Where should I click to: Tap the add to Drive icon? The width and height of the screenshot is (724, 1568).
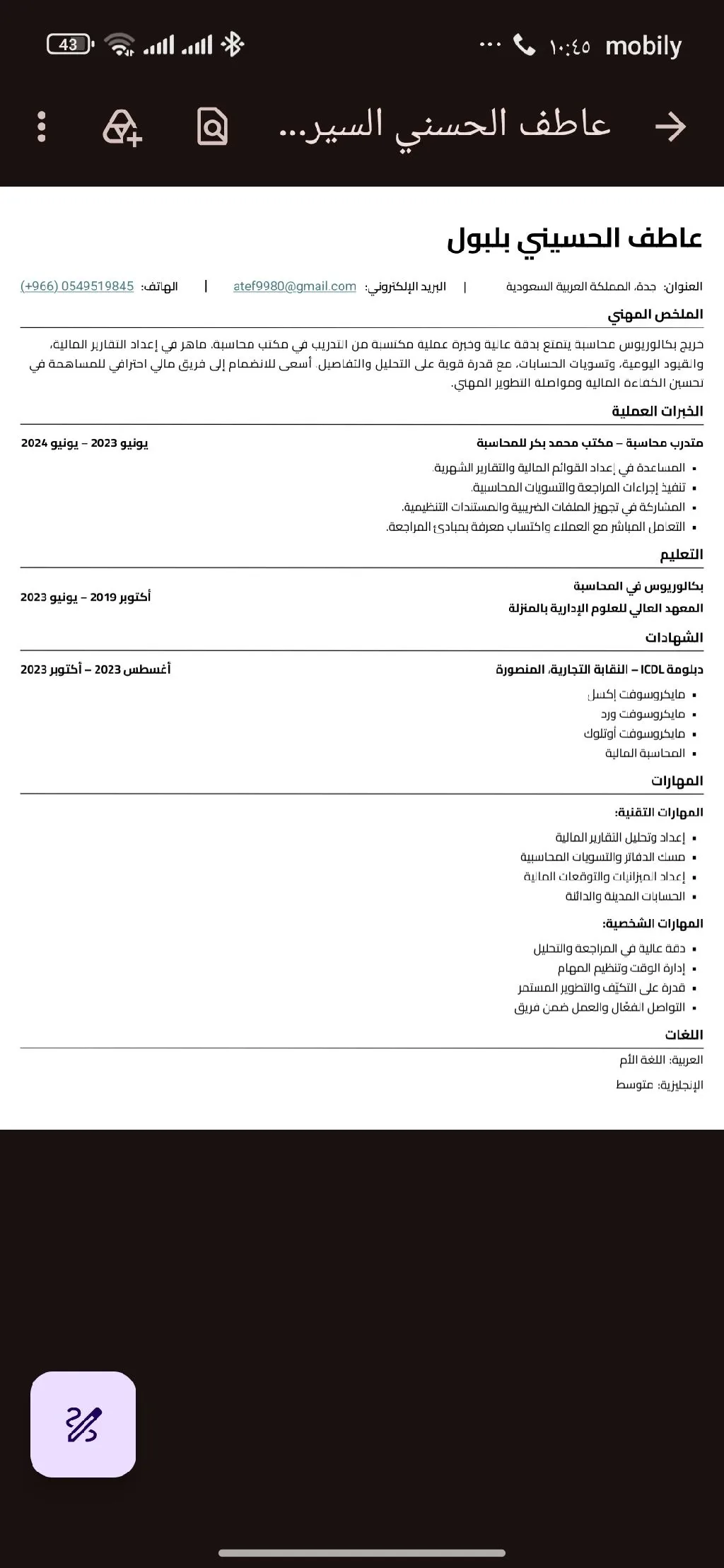point(122,127)
